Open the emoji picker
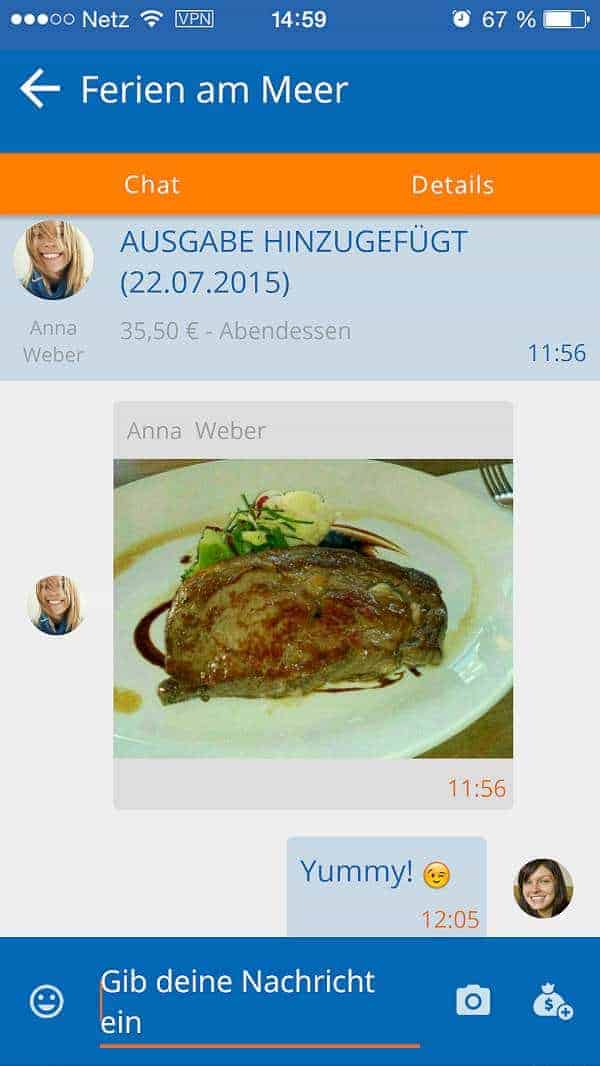The width and height of the screenshot is (600, 1066). [x=47, y=1001]
